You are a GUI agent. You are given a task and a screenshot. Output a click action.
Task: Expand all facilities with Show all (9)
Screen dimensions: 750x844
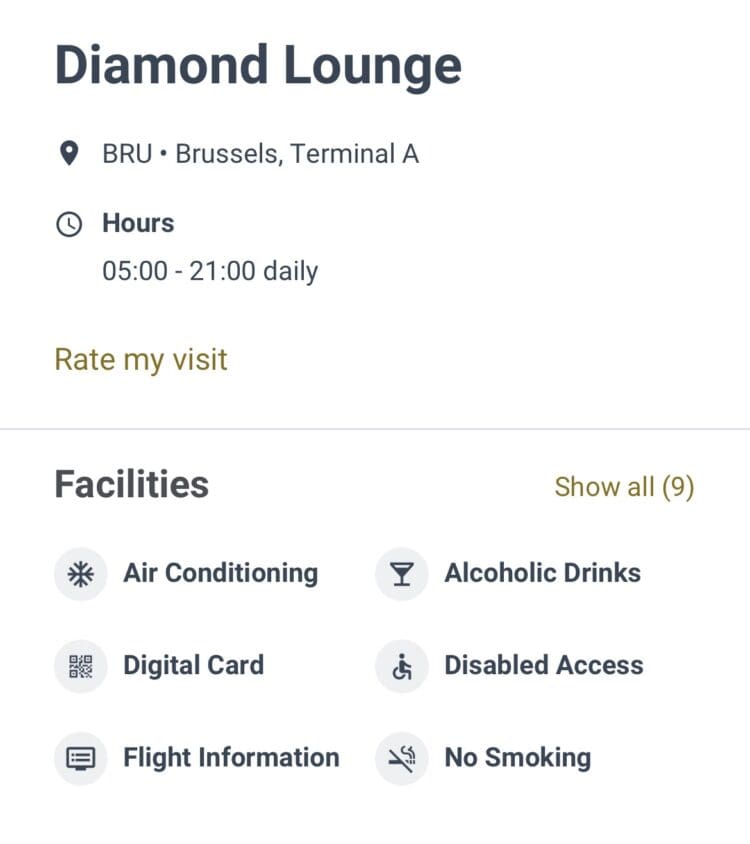pos(624,486)
